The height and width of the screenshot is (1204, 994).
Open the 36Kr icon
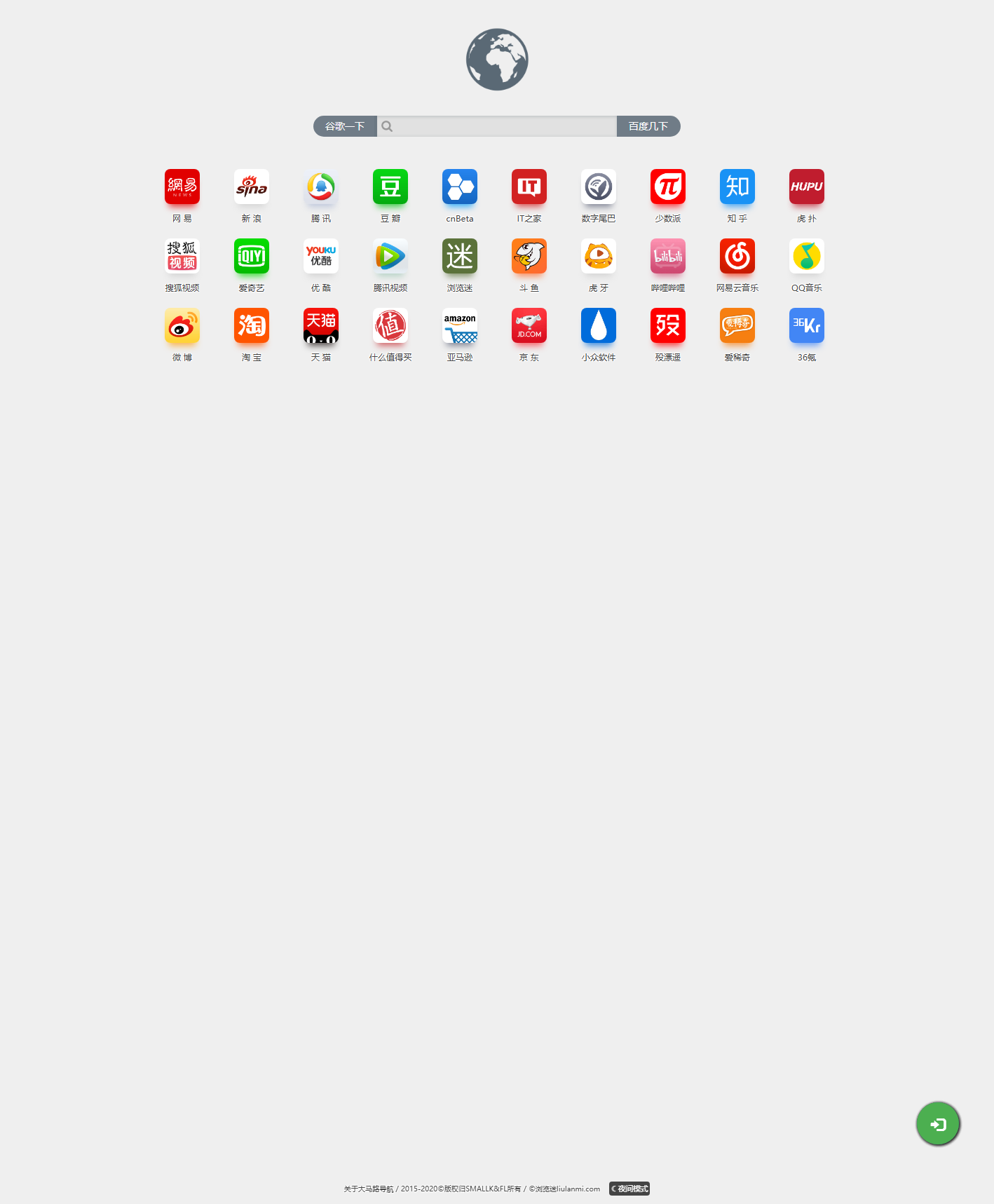806,326
